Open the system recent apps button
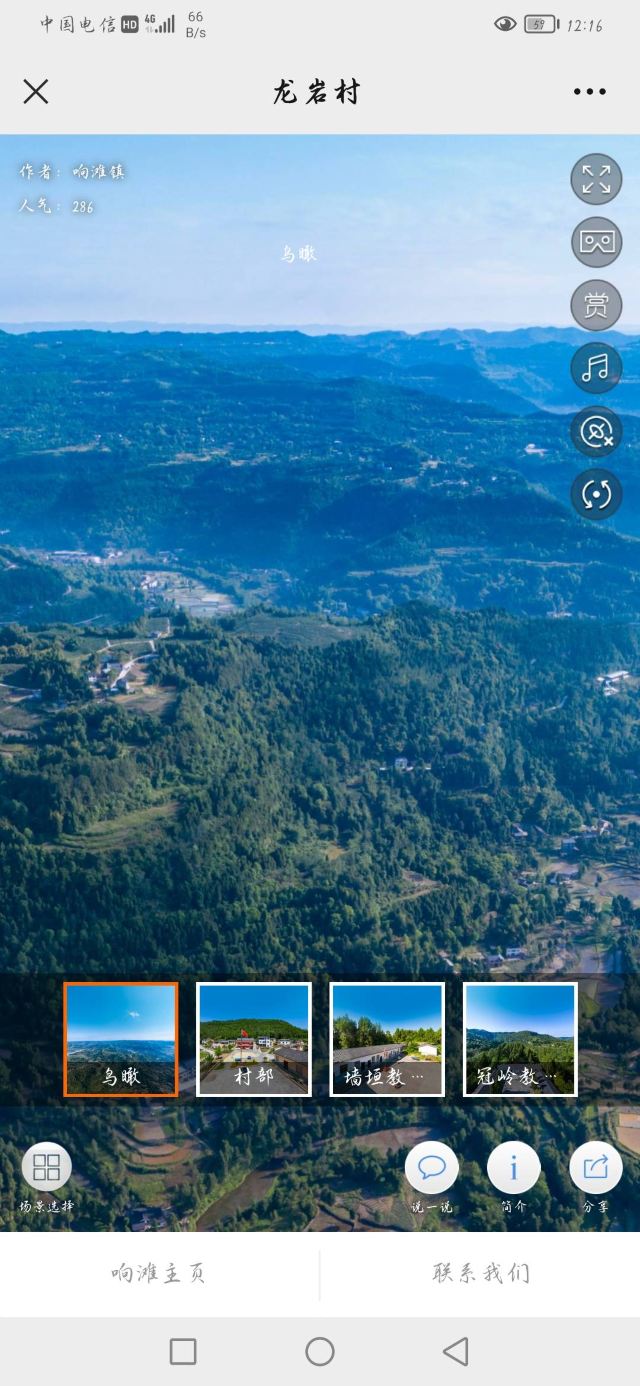 (x=183, y=1352)
